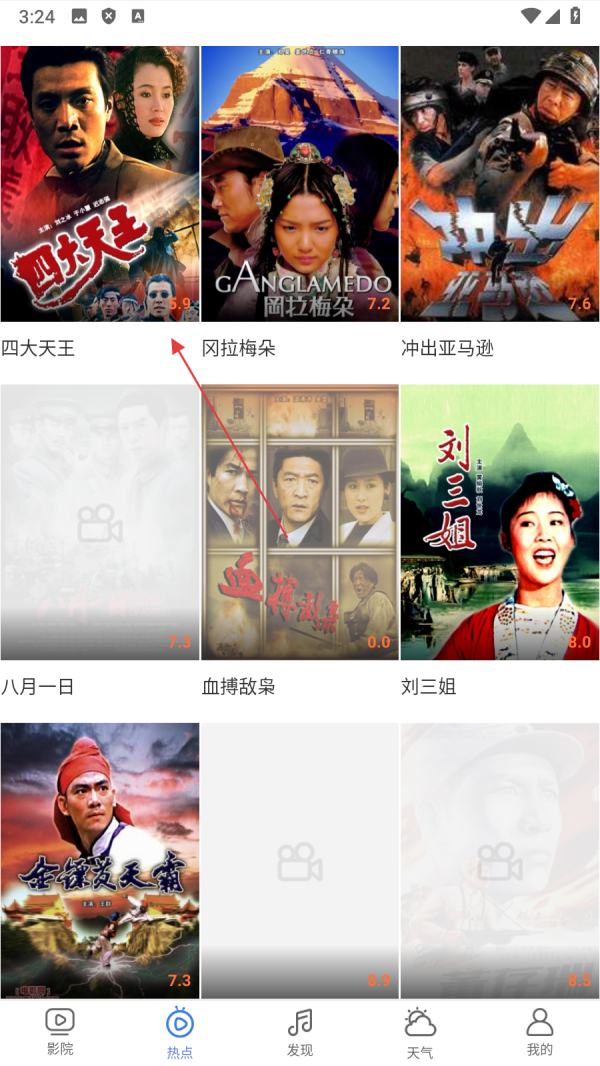Select the 金镖黄天霸 movie poster
The width and height of the screenshot is (600, 1066).
coord(100,860)
